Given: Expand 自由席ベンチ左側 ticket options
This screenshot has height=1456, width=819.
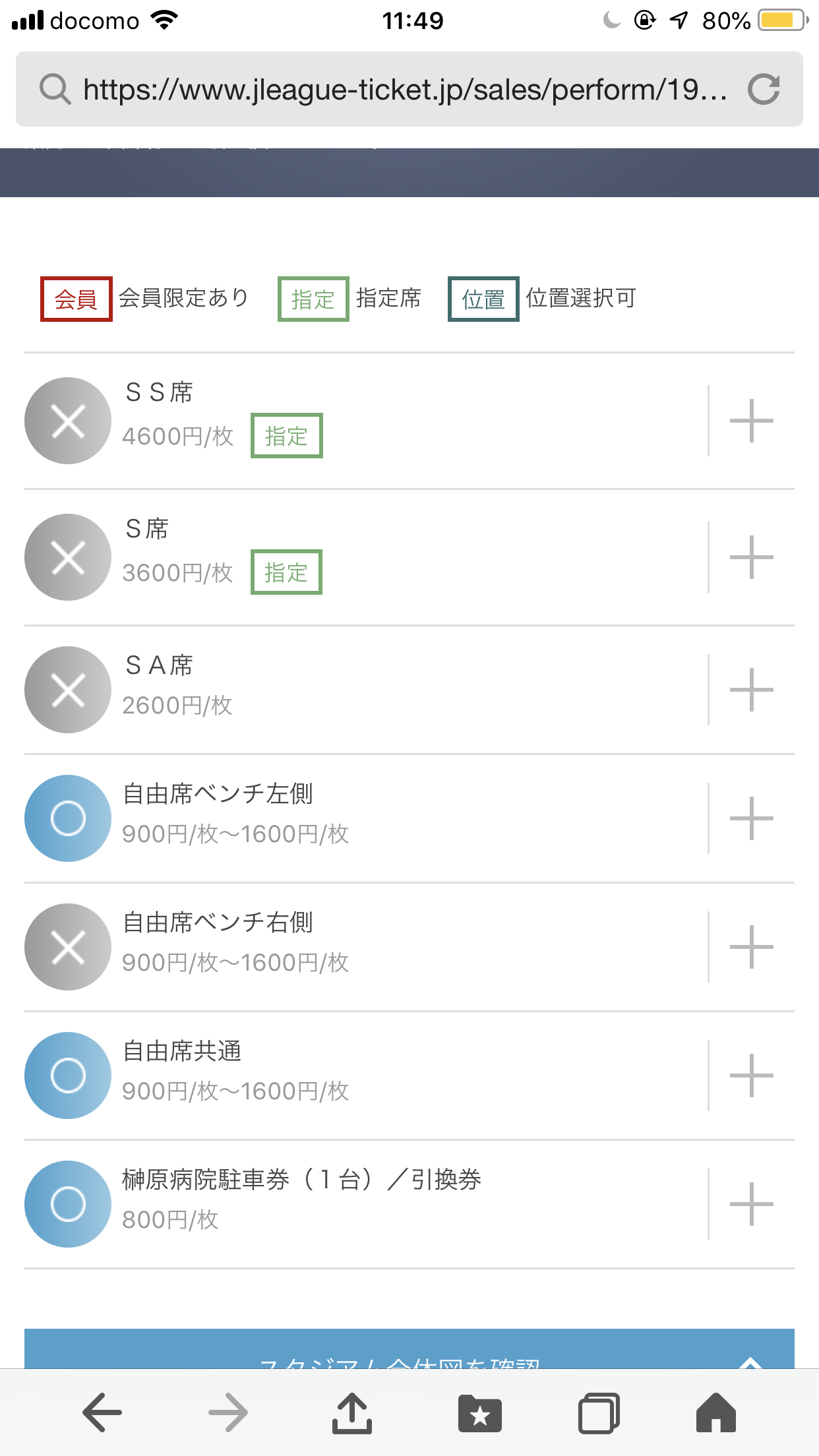Looking at the screenshot, I should pos(751,818).
